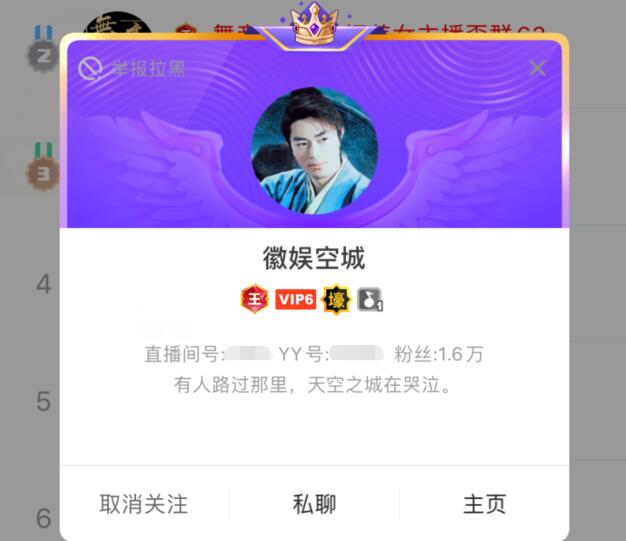Tap the VIP6 badge
Viewport: 626px width, 541px height.
[296, 299]
